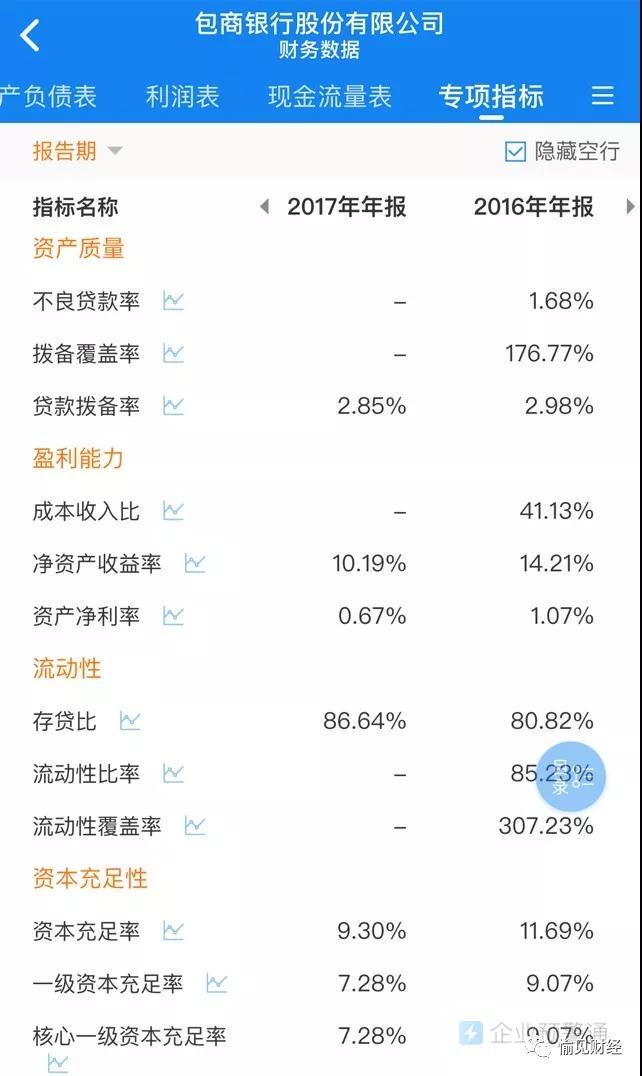Open the 一级资本充足率 chart icon

(217, 984)
